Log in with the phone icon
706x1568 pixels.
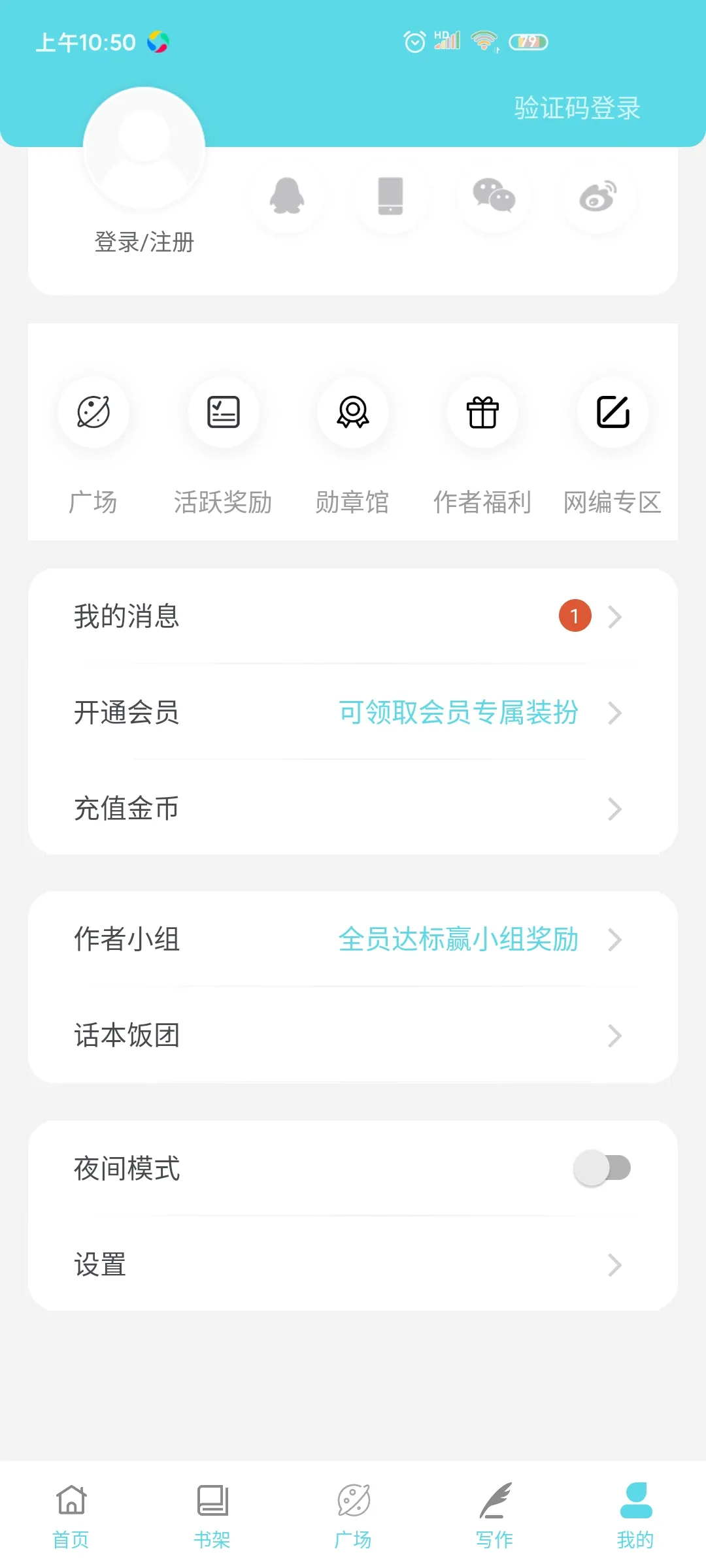390,196
